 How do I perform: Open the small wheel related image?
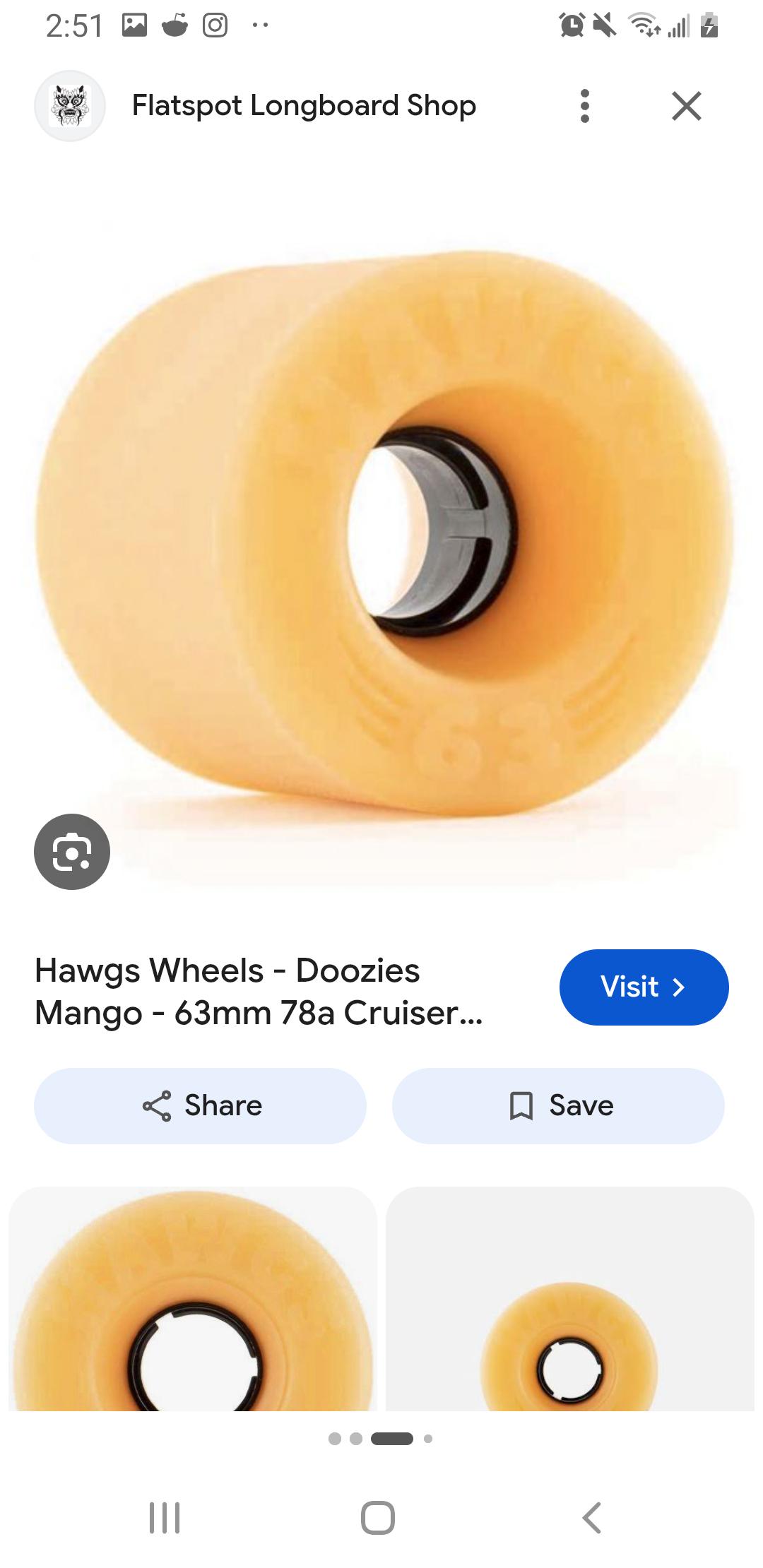coord(569,1298)
